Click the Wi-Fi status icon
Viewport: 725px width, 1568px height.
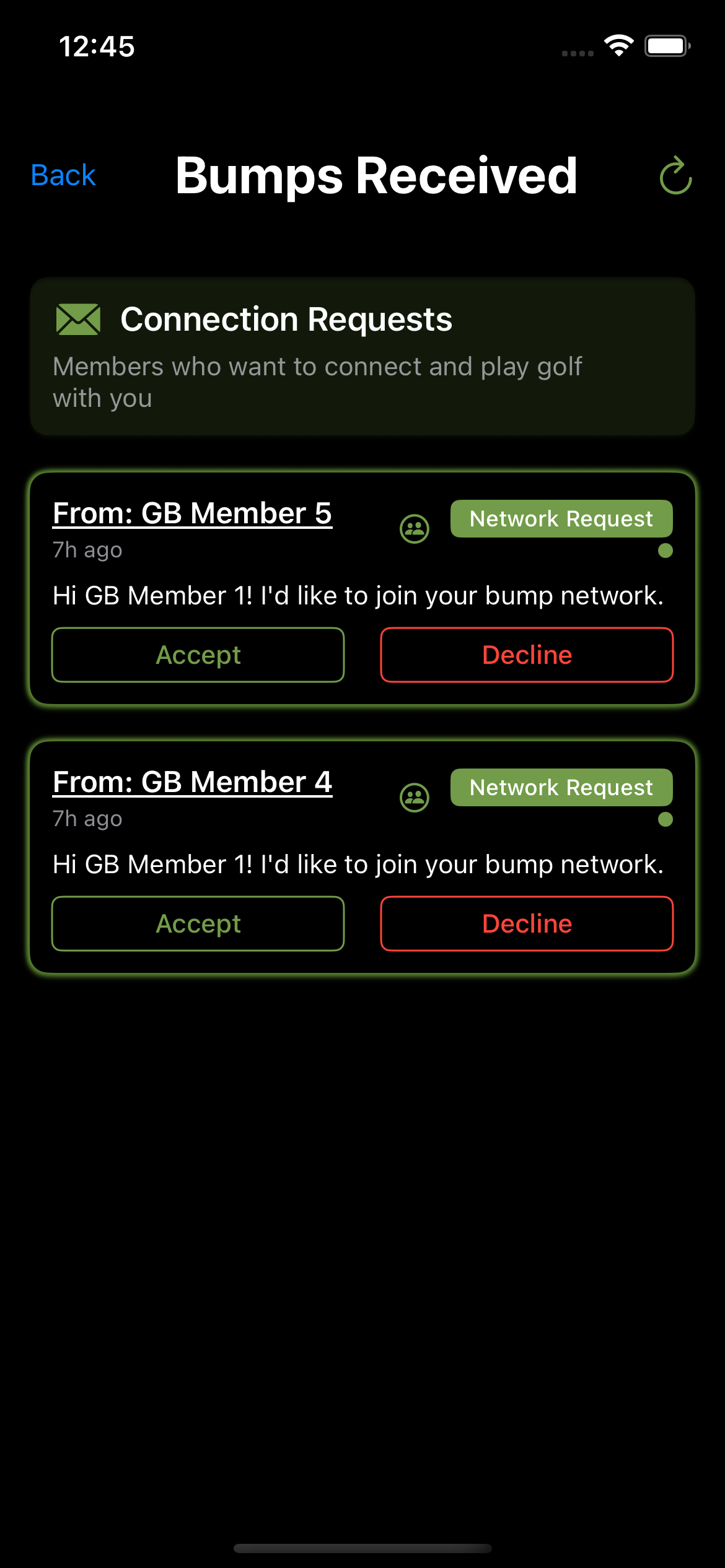[617, 45]
